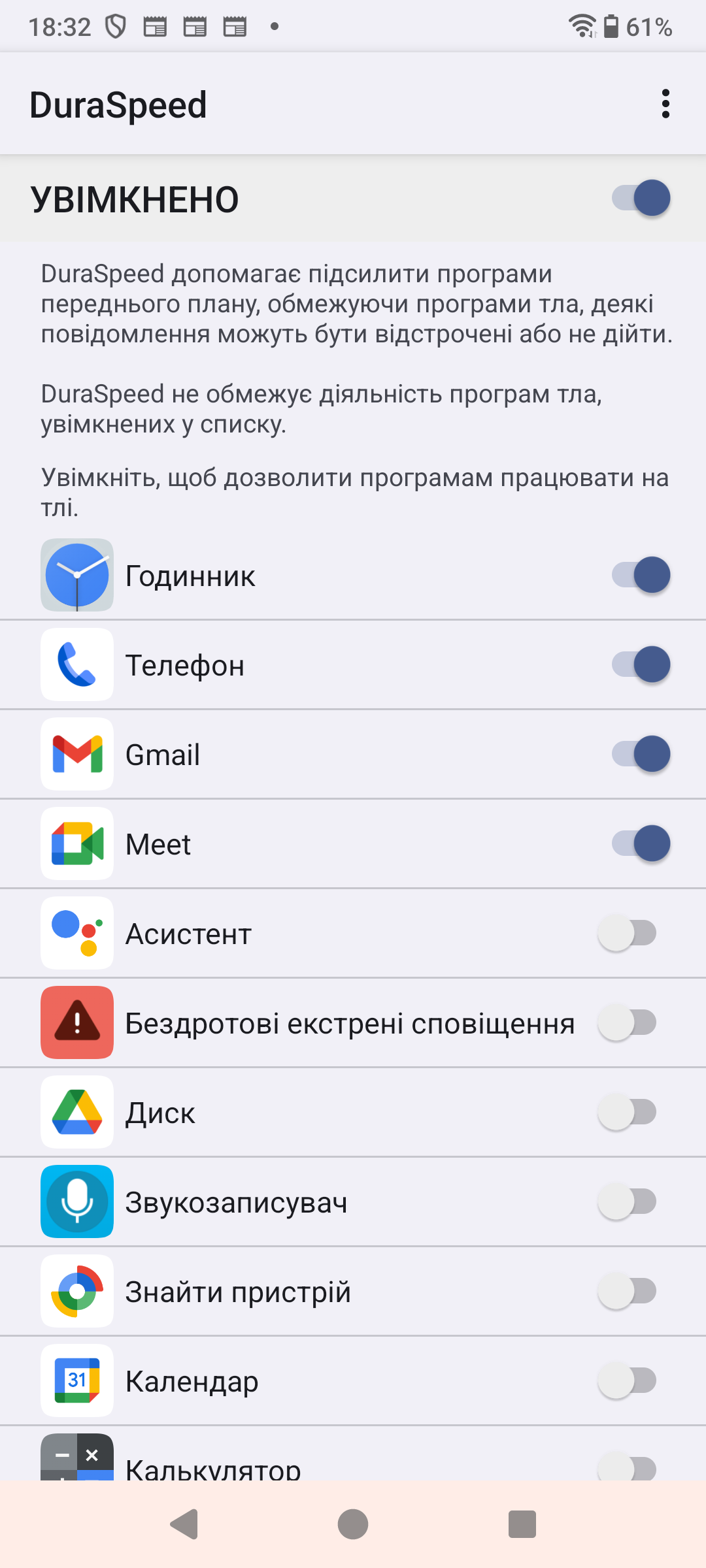Enable the Диск toggle
The height and width of the screenshot is (1568, 706).
pyautogui.click(x=627, y=1113)
